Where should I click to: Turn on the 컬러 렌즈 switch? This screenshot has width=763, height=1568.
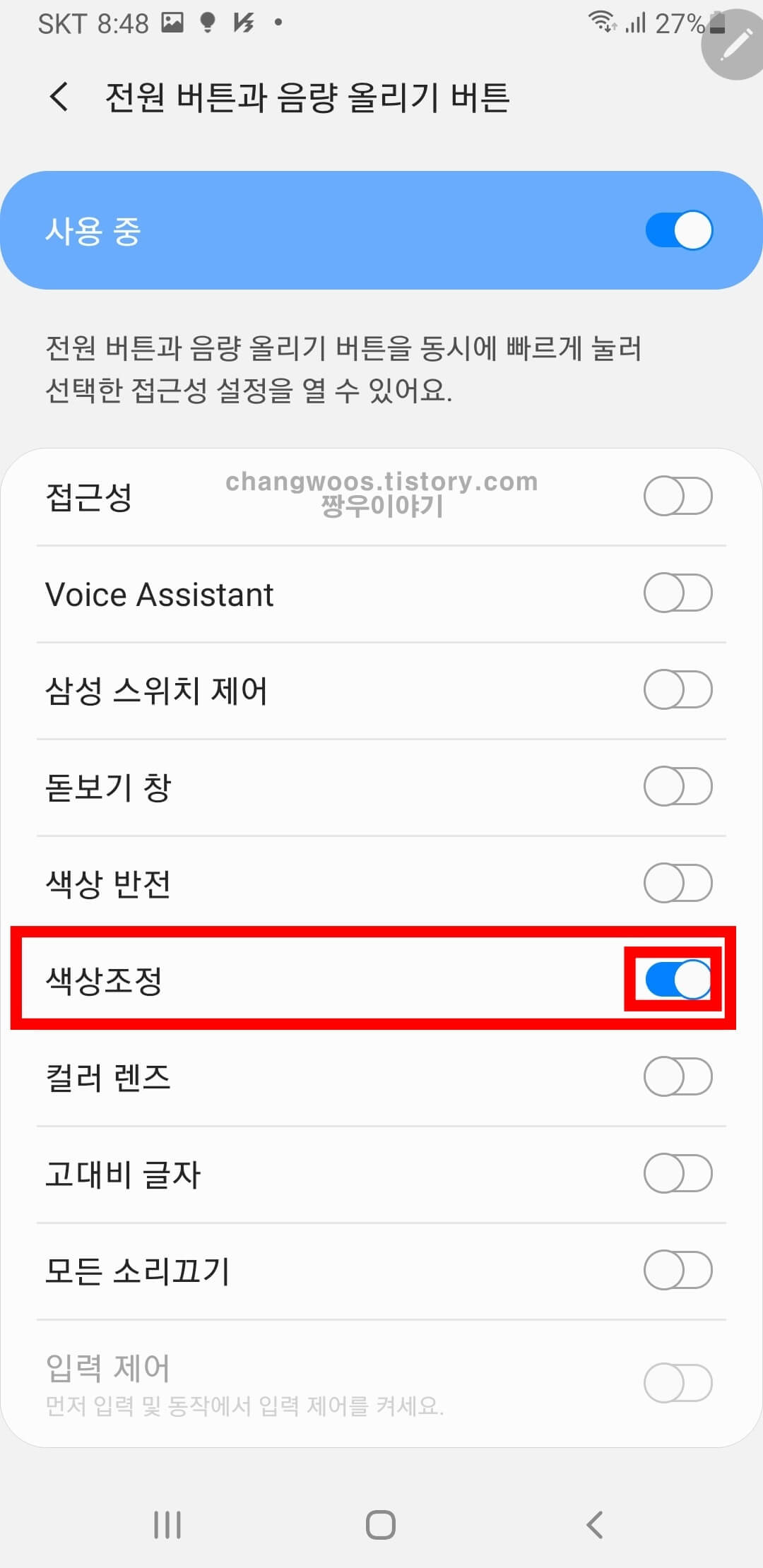(678, 1076)
